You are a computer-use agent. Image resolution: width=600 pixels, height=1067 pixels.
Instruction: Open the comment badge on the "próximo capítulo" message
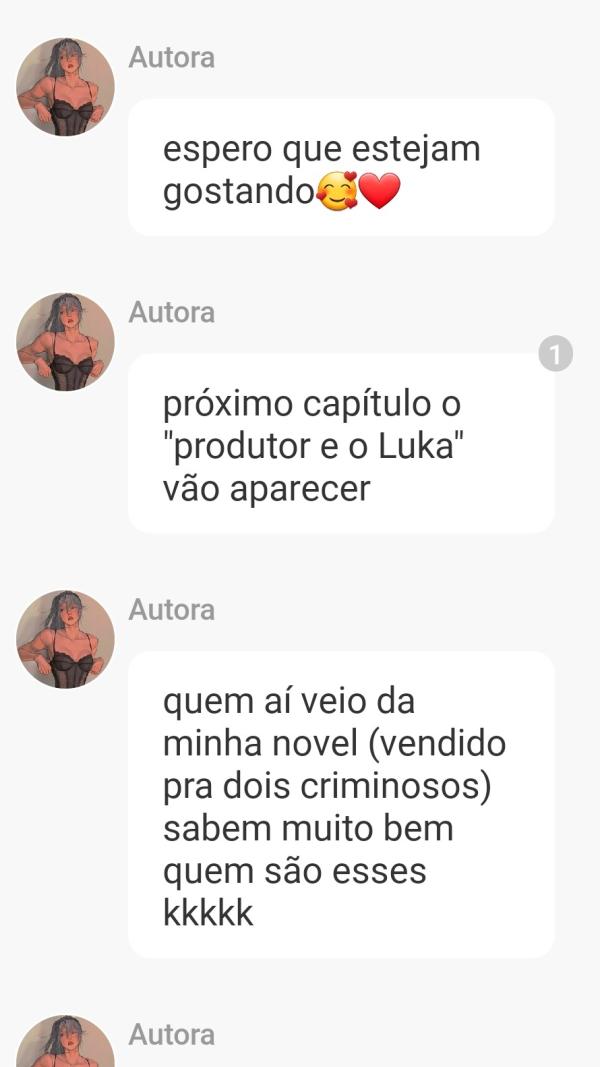[555, 355]
